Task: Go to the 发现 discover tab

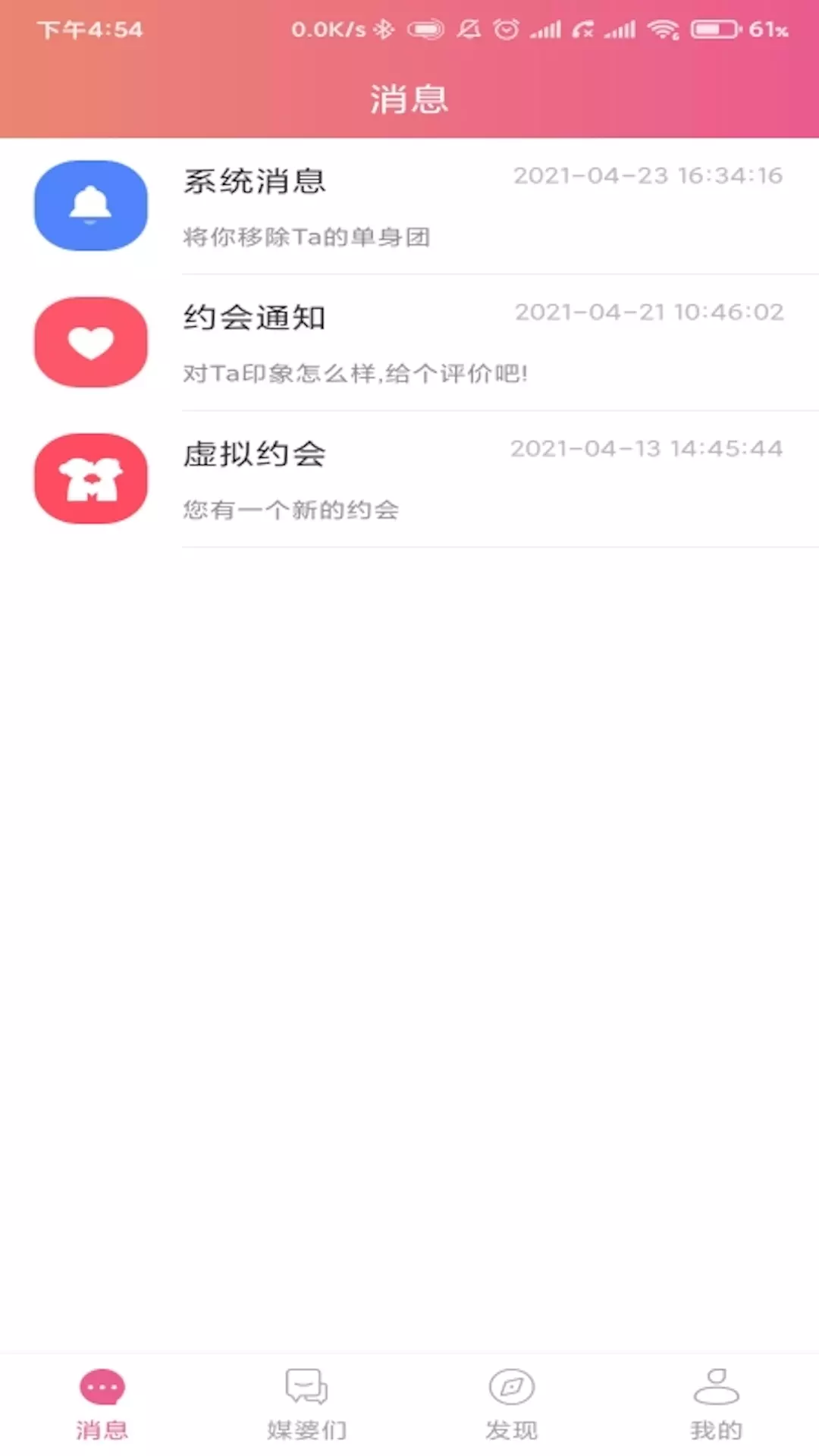Action: (x=512, y=1403)
